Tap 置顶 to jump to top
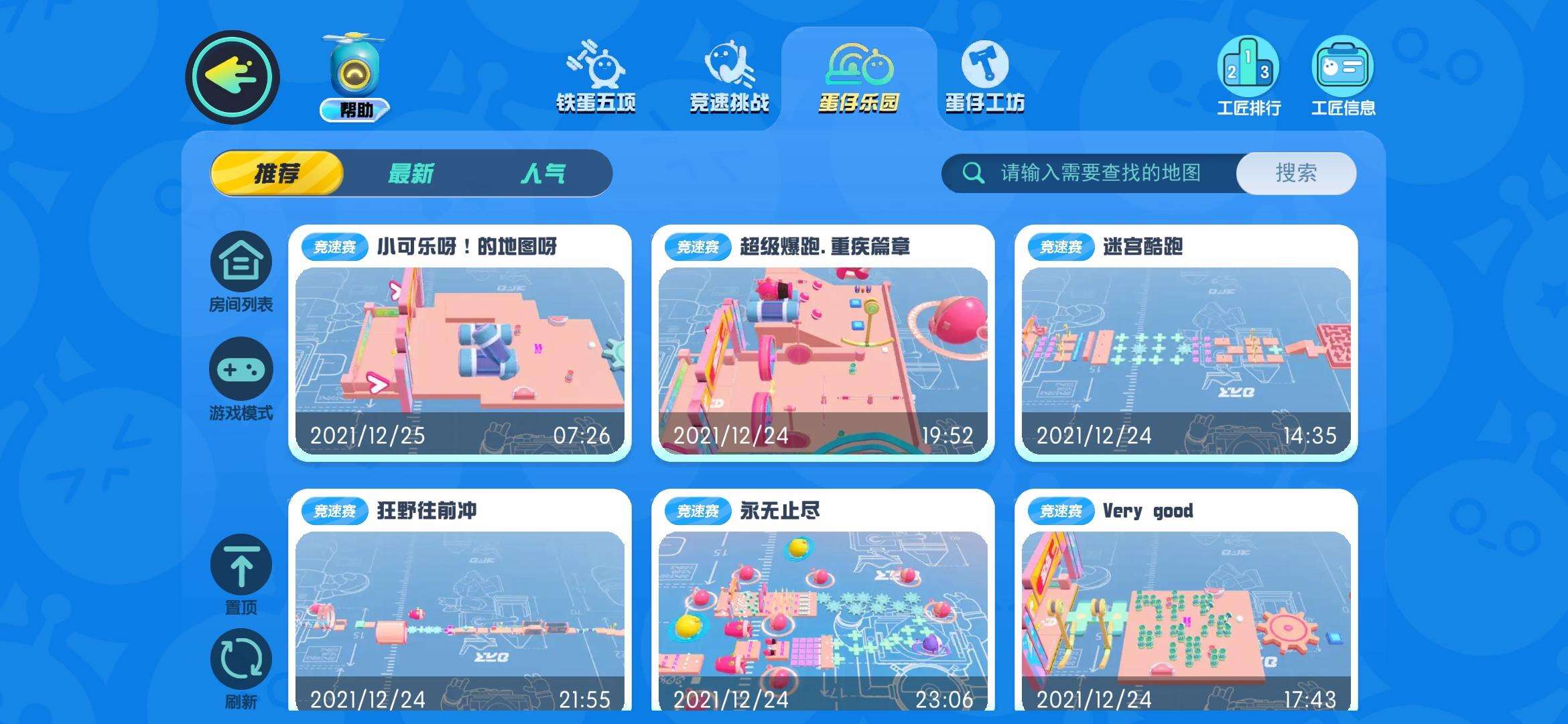 (x=241, y=575)
